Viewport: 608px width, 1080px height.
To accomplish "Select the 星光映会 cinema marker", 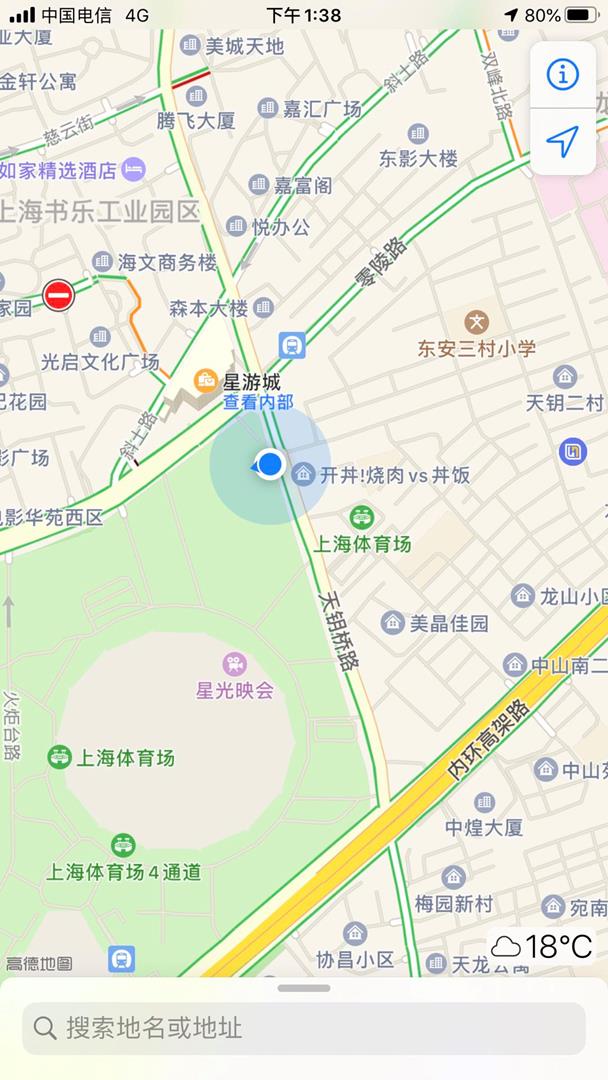I will click(x=235, y=664).
